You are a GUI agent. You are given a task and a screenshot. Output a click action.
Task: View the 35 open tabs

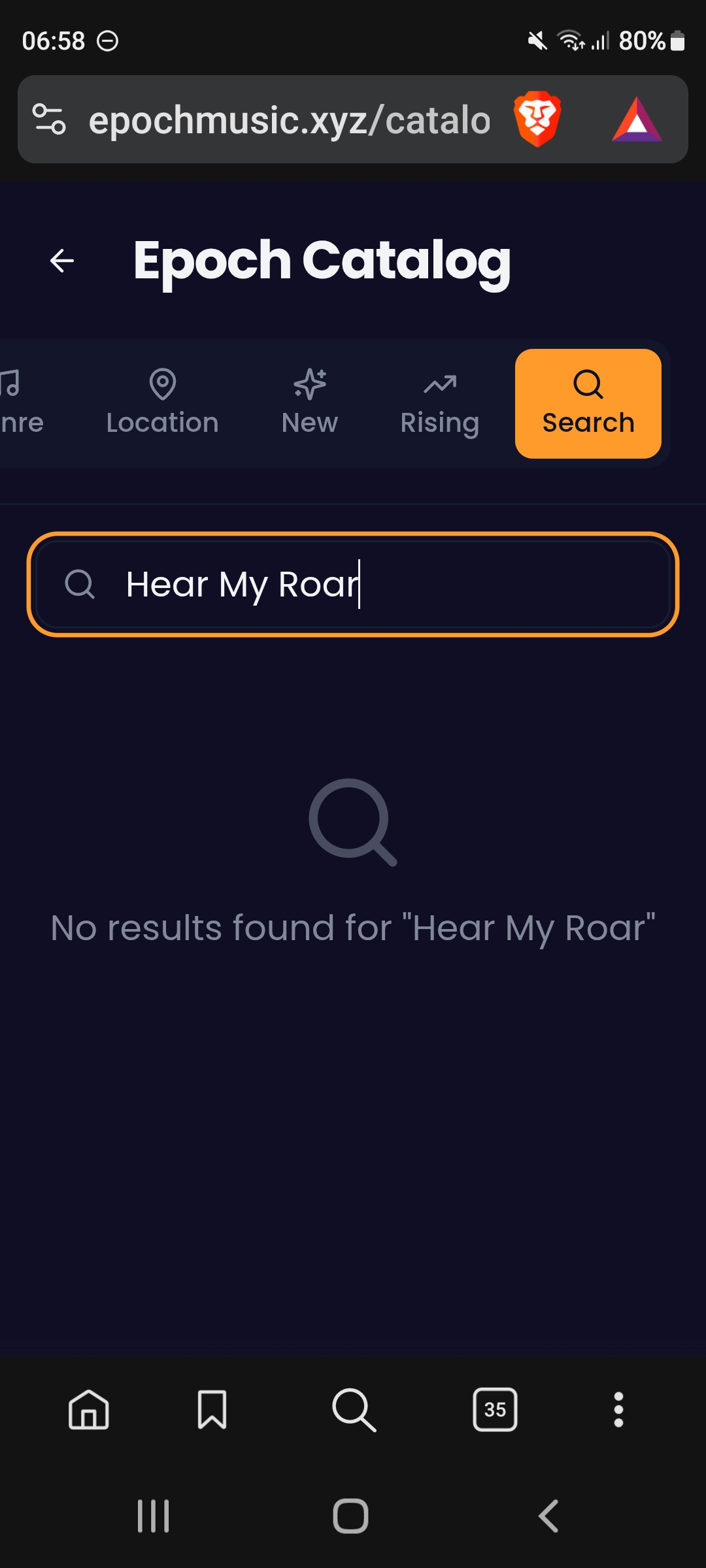[495, 1409]
